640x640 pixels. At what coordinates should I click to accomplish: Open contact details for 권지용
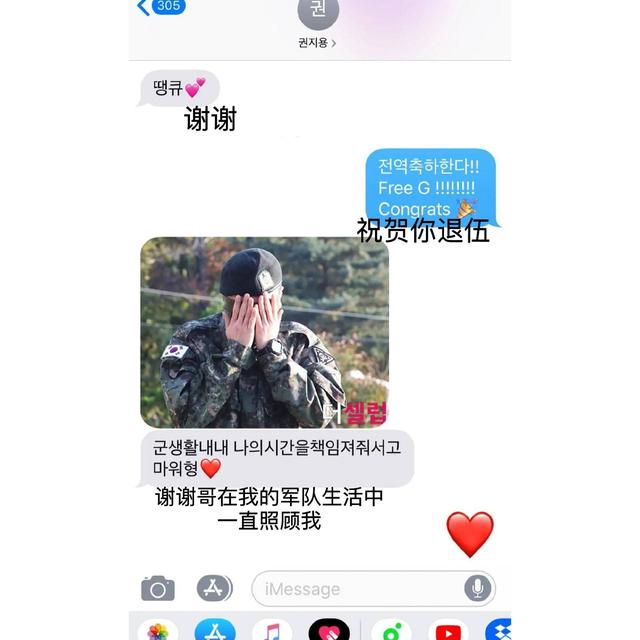[318, 43]
